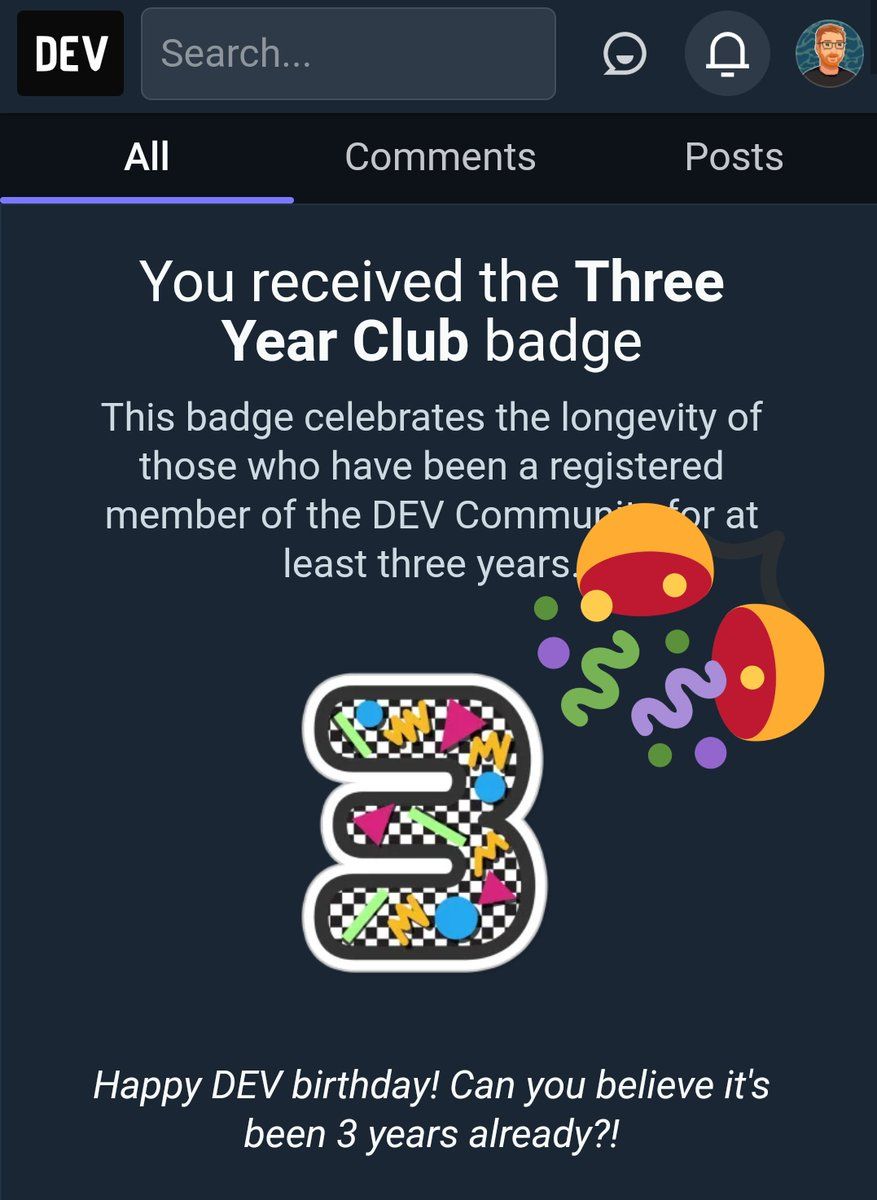877x1200 pixels.
Task: Open the notifications bell
Action: pos(726,54)
